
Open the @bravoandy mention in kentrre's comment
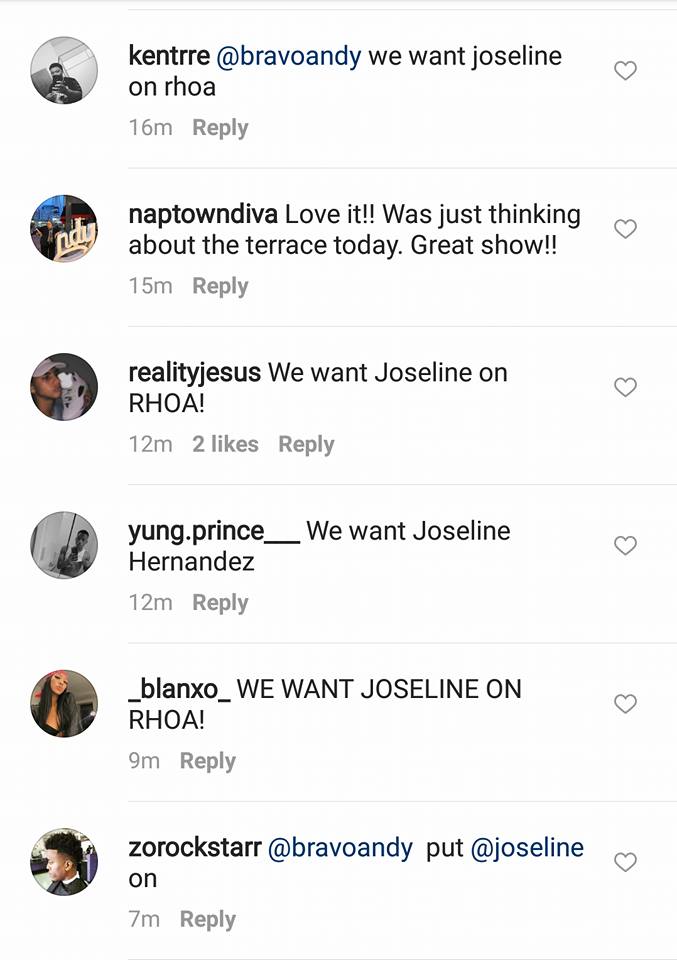(288, 56)
